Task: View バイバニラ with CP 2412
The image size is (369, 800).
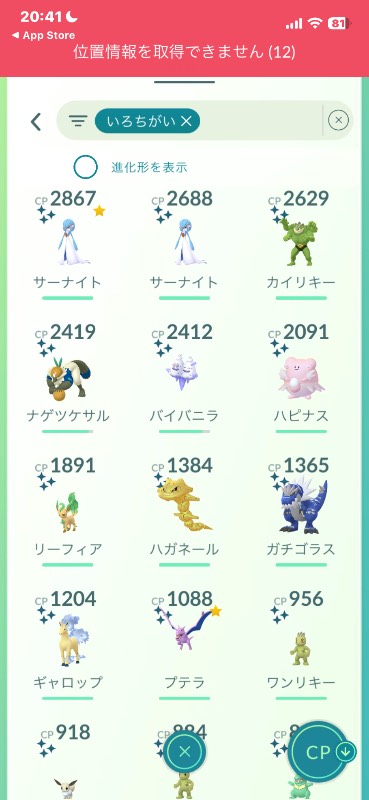Action: [x=184, y=378]
